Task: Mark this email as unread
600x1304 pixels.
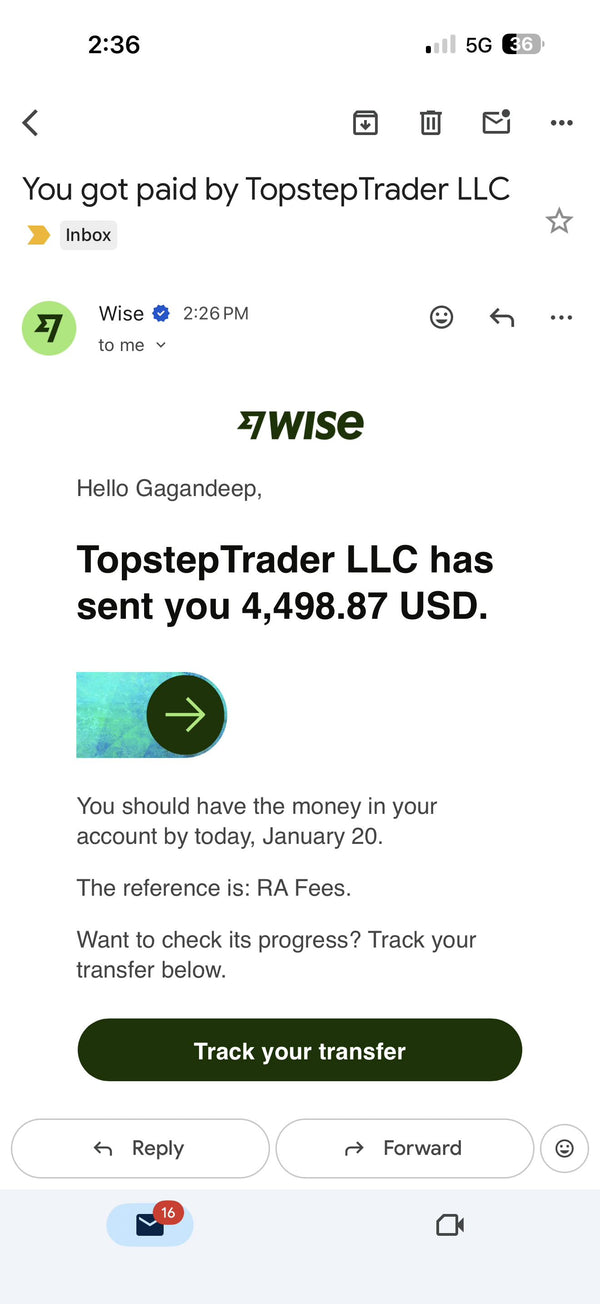Action: click(x=496, y=122)
